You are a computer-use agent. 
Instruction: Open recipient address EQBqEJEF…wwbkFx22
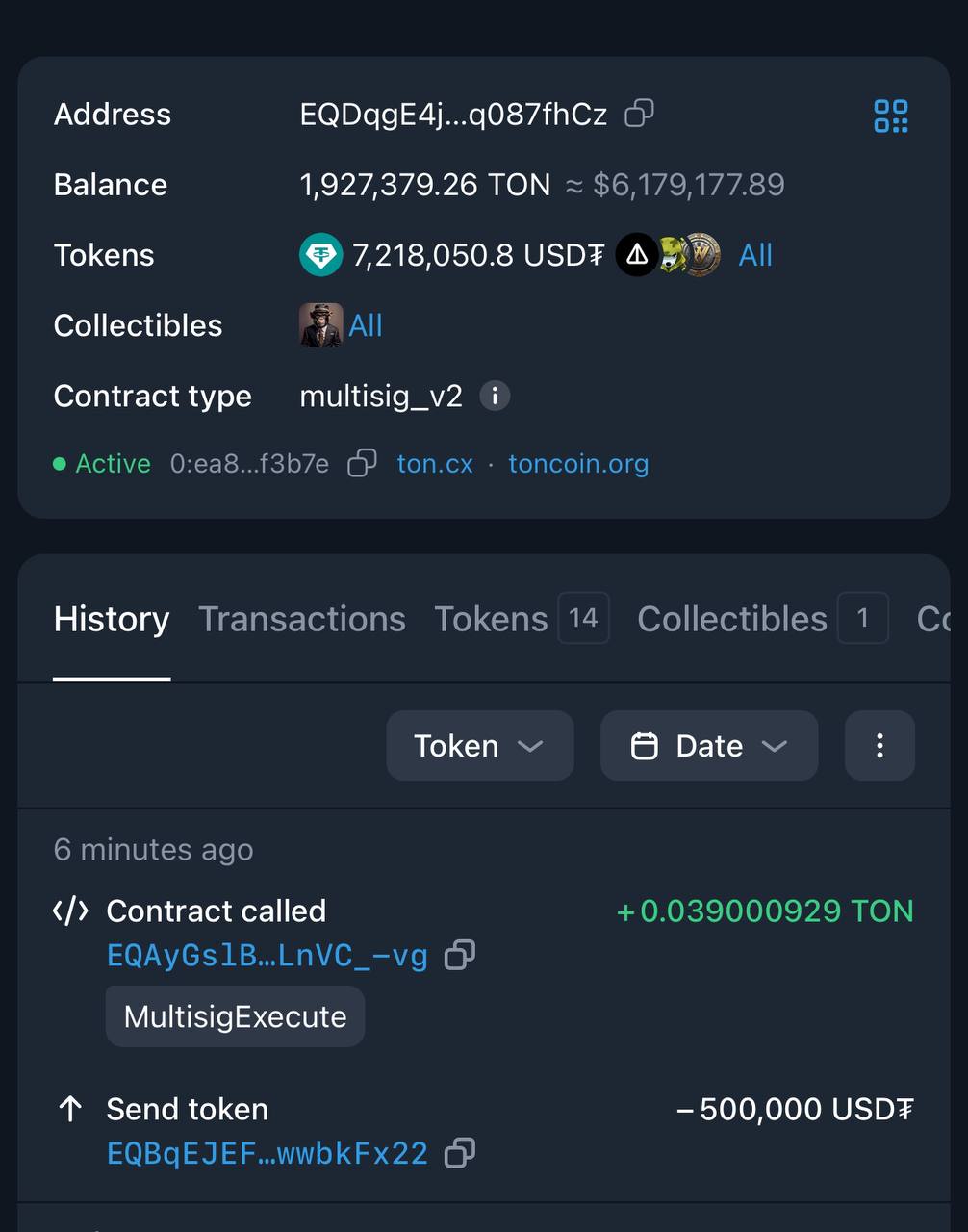point(267,1153)
